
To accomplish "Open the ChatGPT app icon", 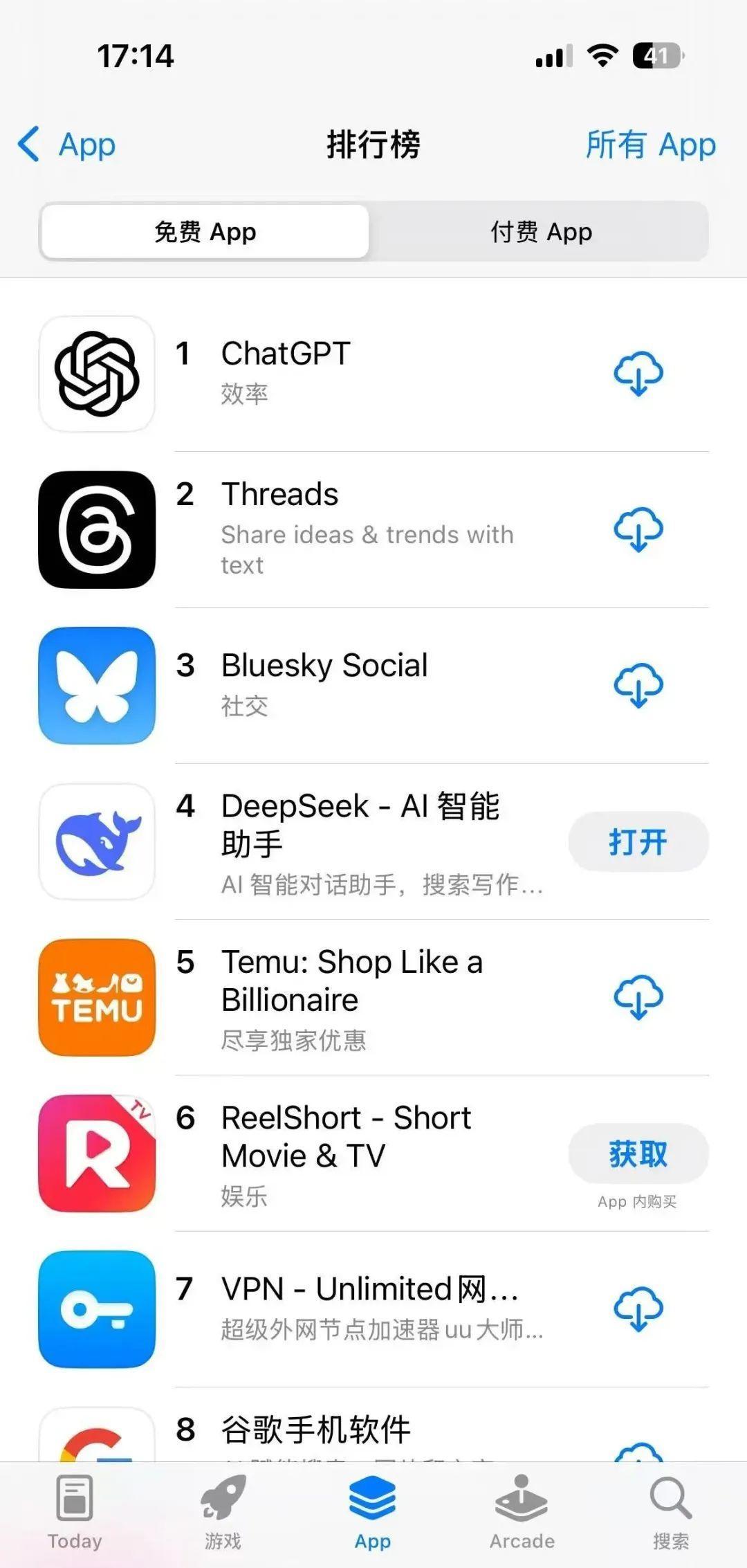I will 97,374.
